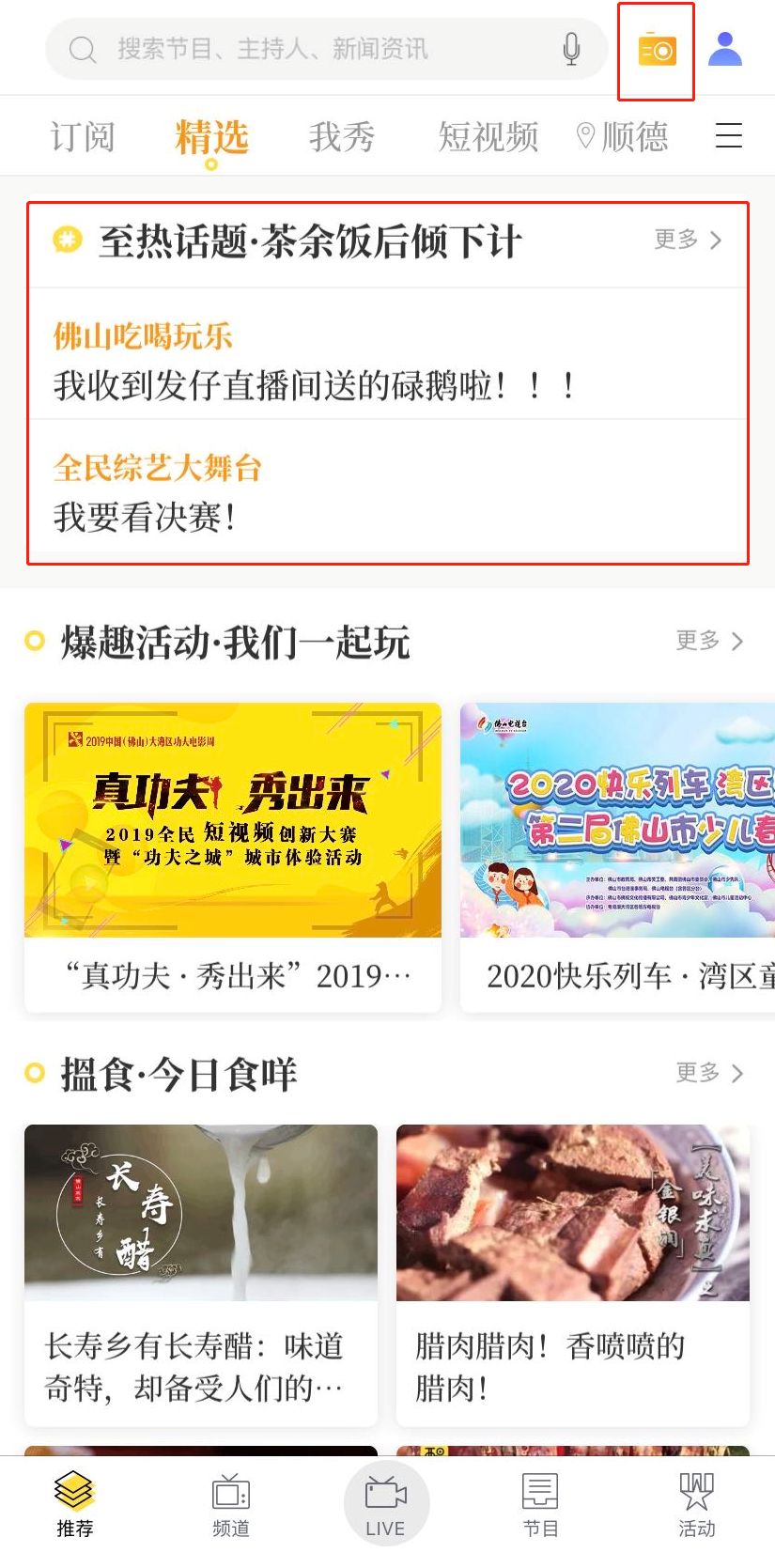Image resolution: width=775 pixels, height=1568 pixels.
Task: Open the 2020快乐列车 activity card
Action: [618, 855]
